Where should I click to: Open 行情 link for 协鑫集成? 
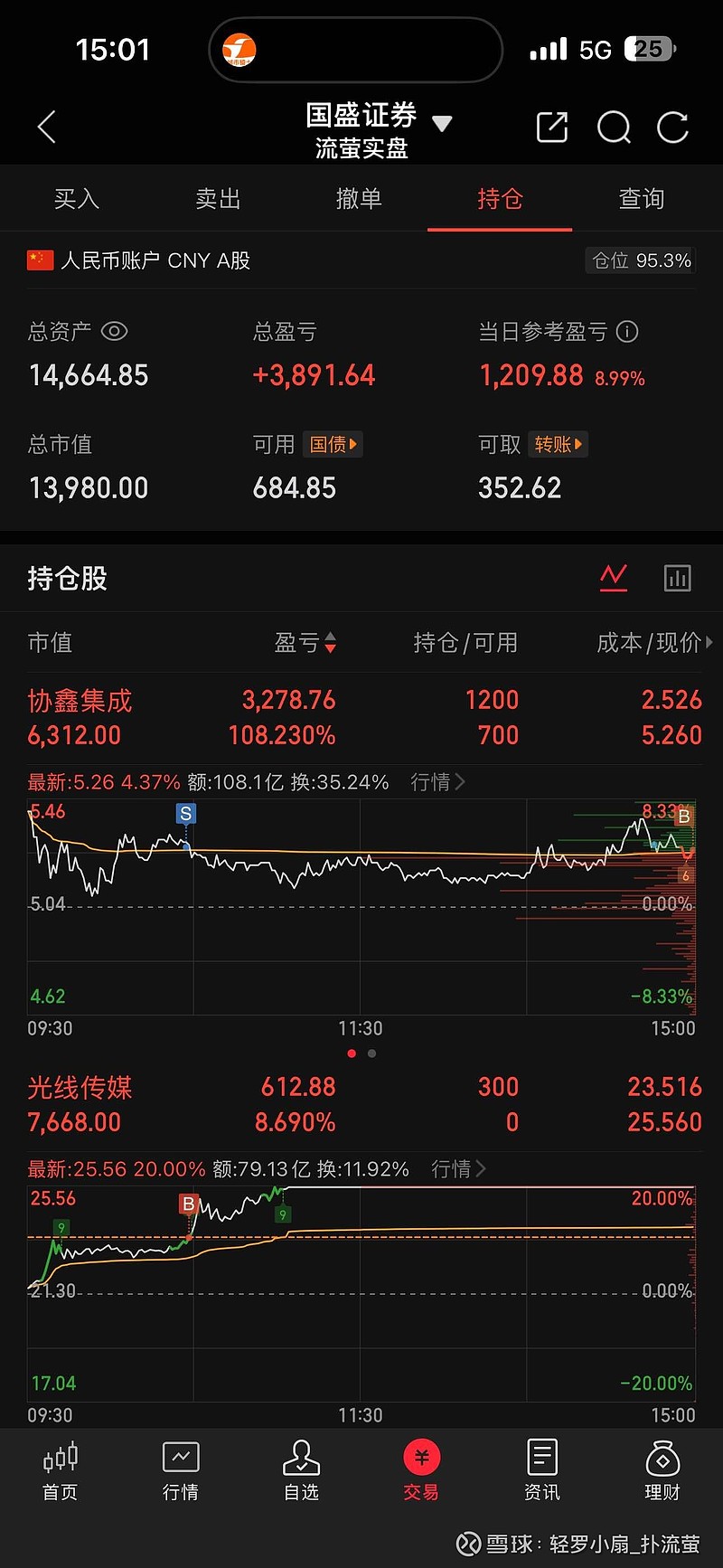(437, 781)
